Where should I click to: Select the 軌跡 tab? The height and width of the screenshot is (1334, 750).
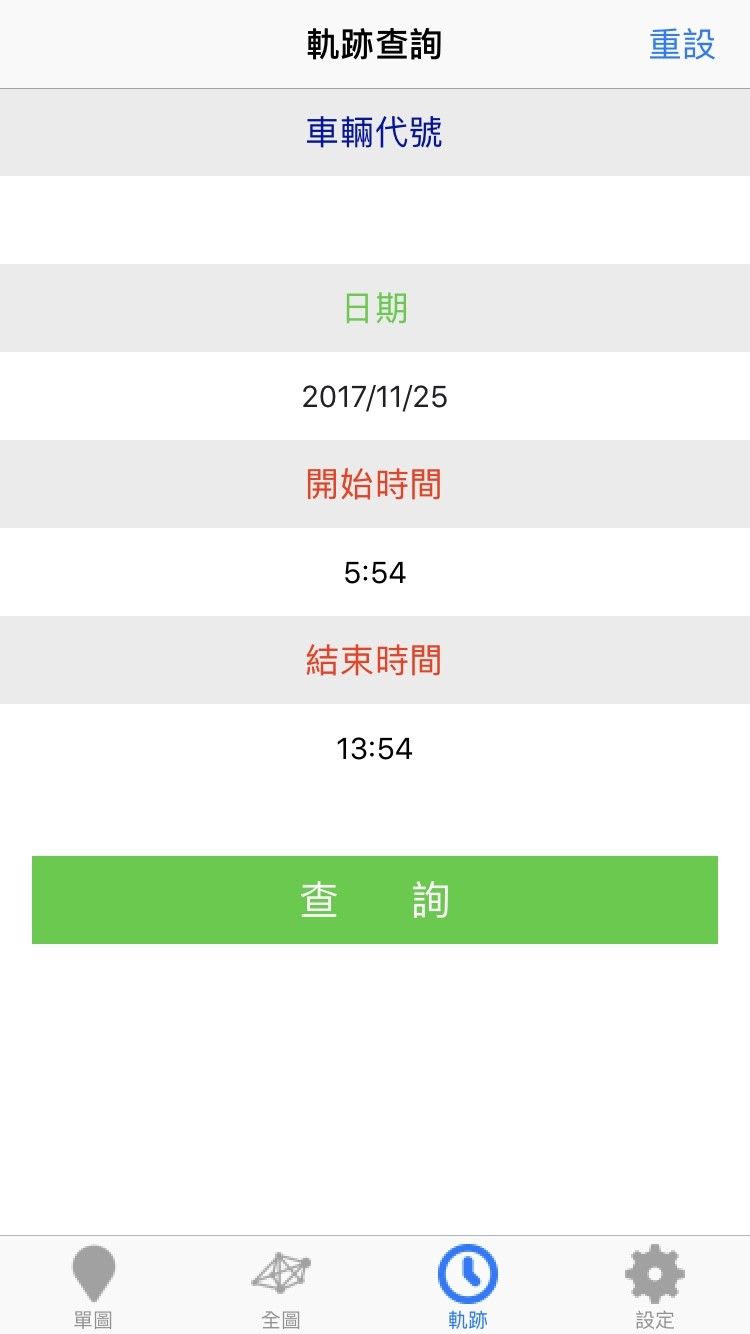468,1286
